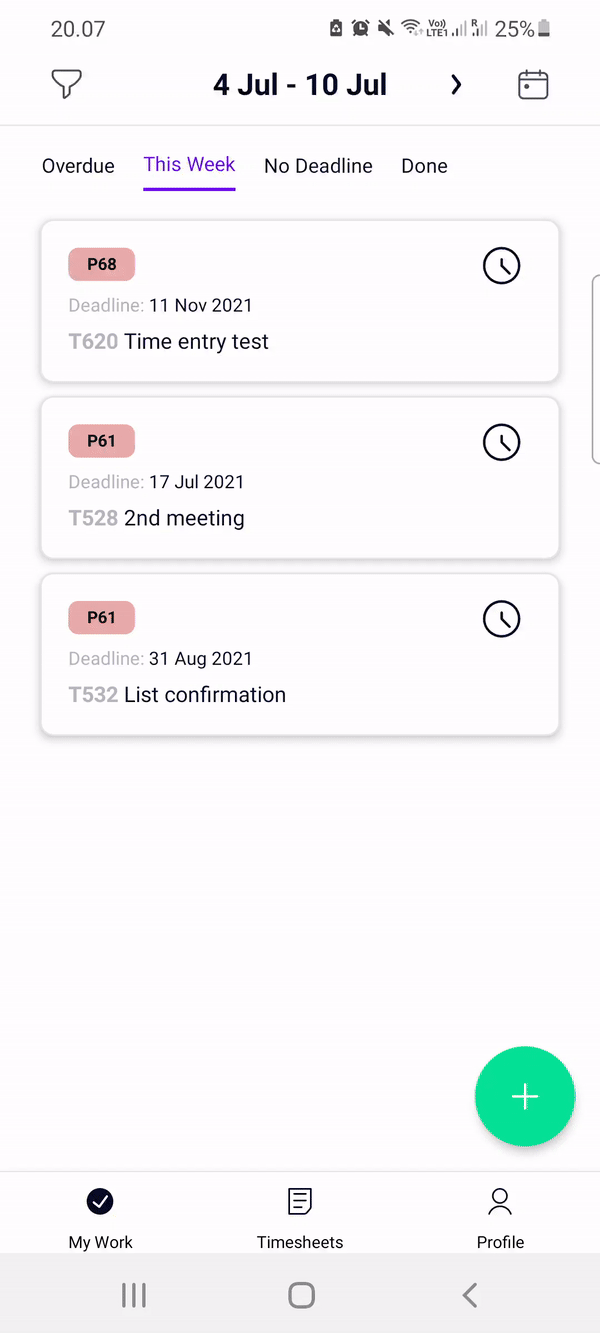
Task: View the Done tab
Action: 424,166
